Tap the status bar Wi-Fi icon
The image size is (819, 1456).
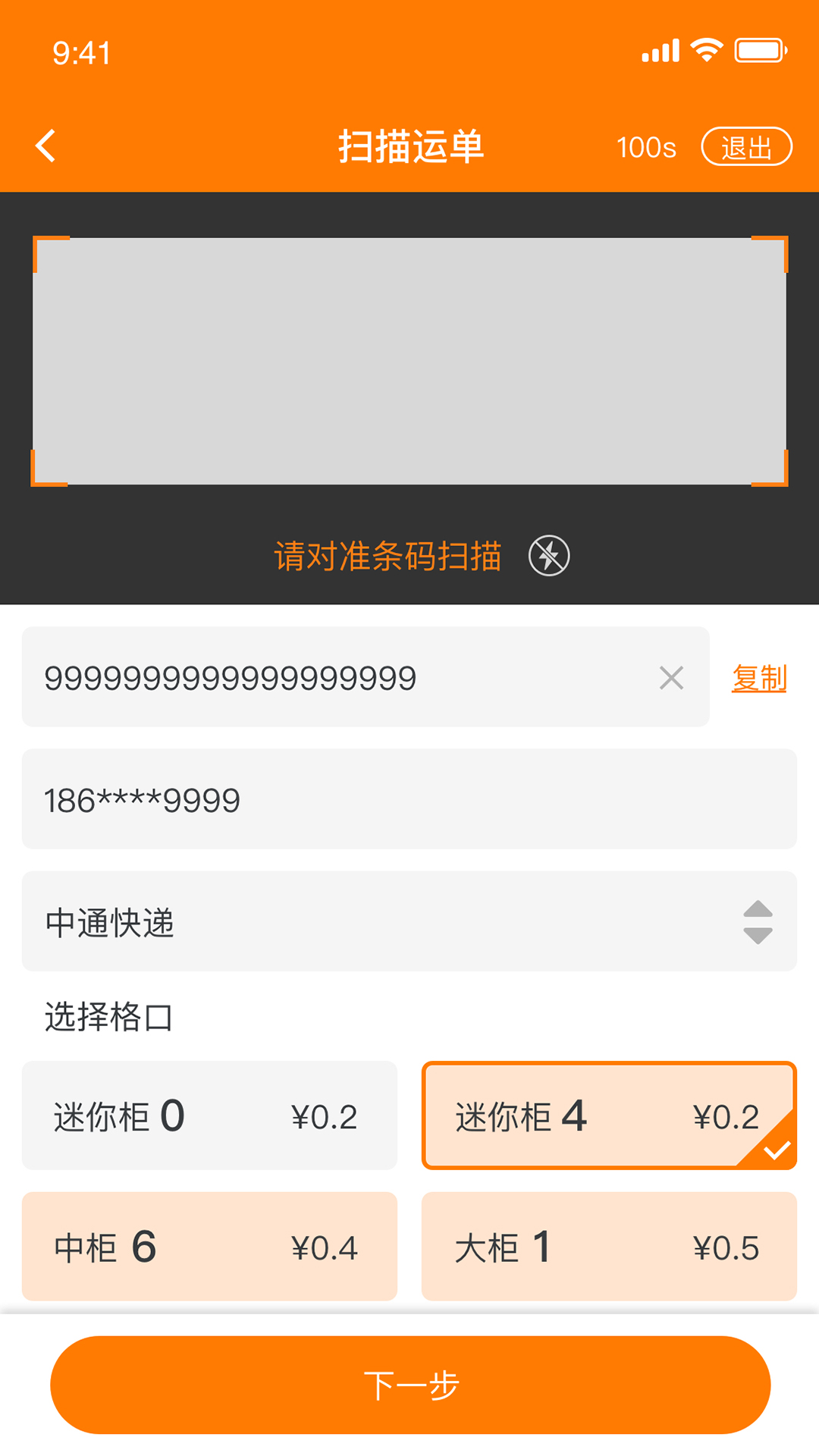click(x=705, y=49)
